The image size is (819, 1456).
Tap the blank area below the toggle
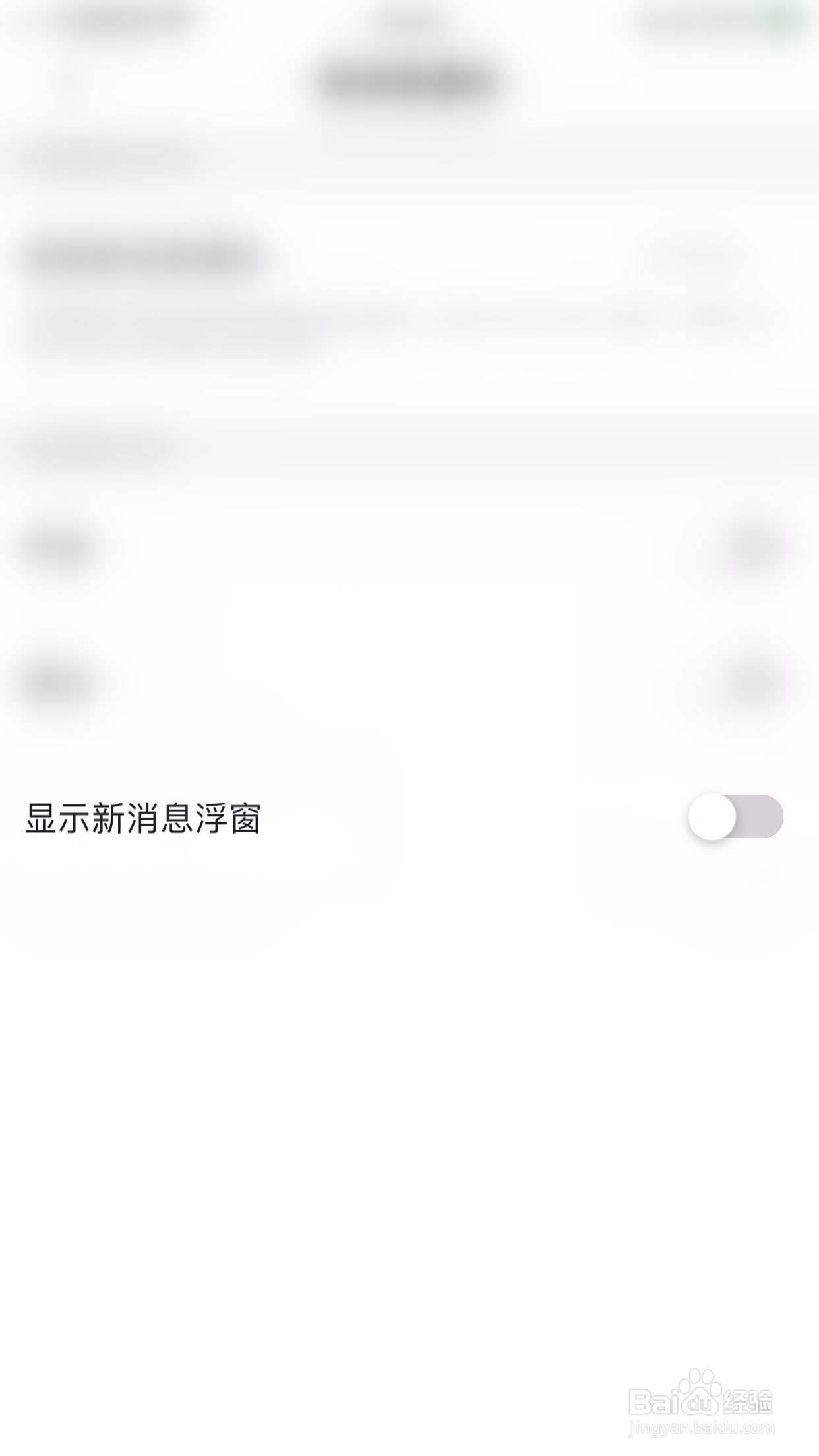coord(409,1088)
